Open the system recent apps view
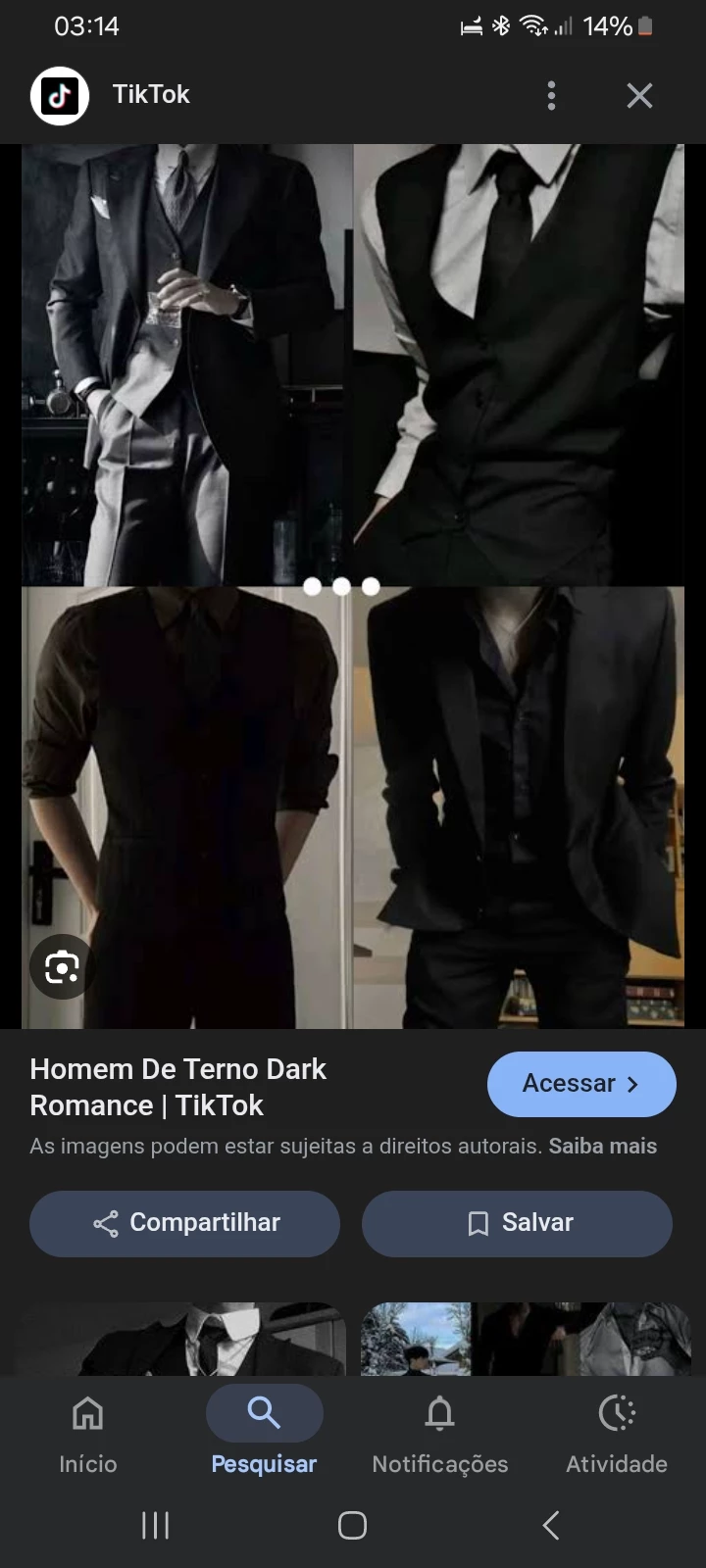The image size is (706, 1568). pyautogui.click(x=156, y=1525)
